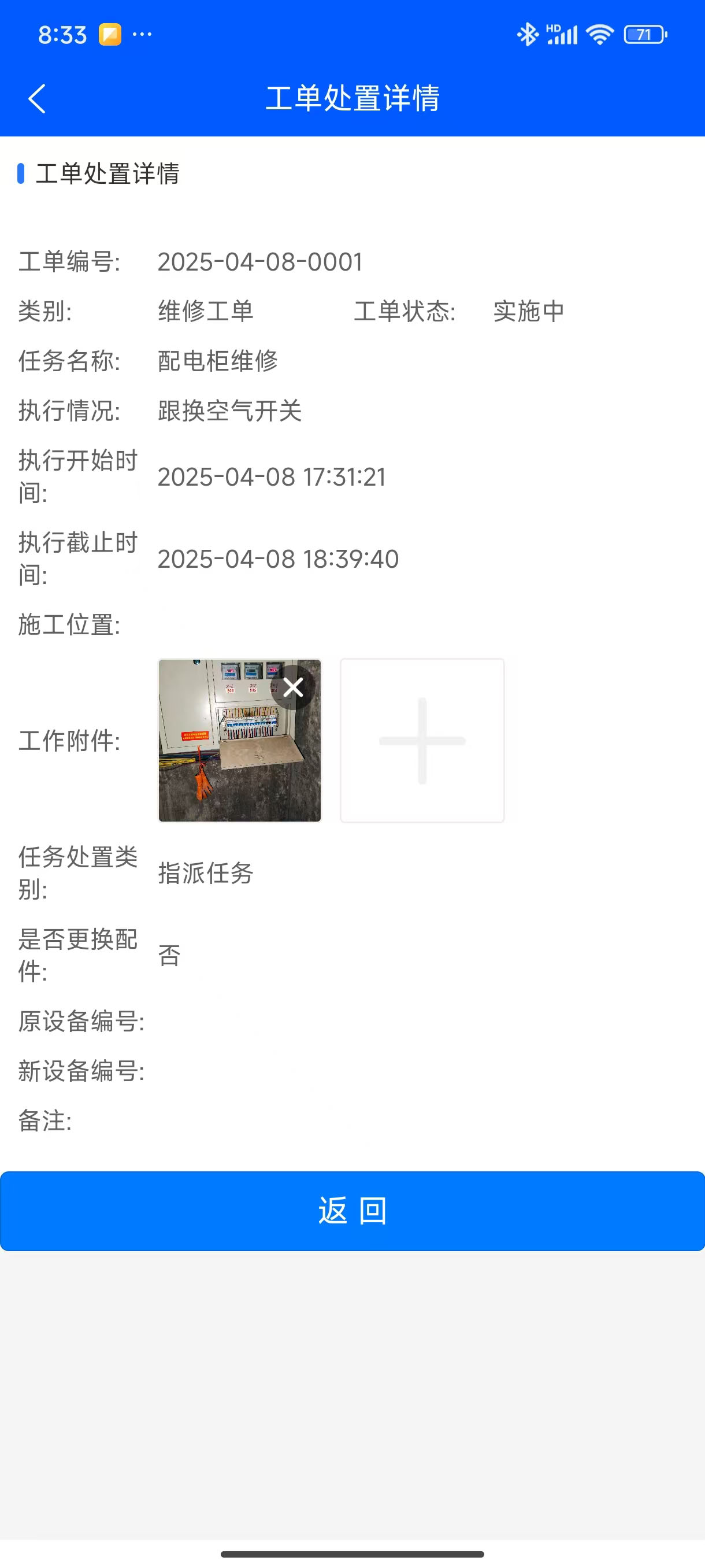Add a new work attachment

422,740
